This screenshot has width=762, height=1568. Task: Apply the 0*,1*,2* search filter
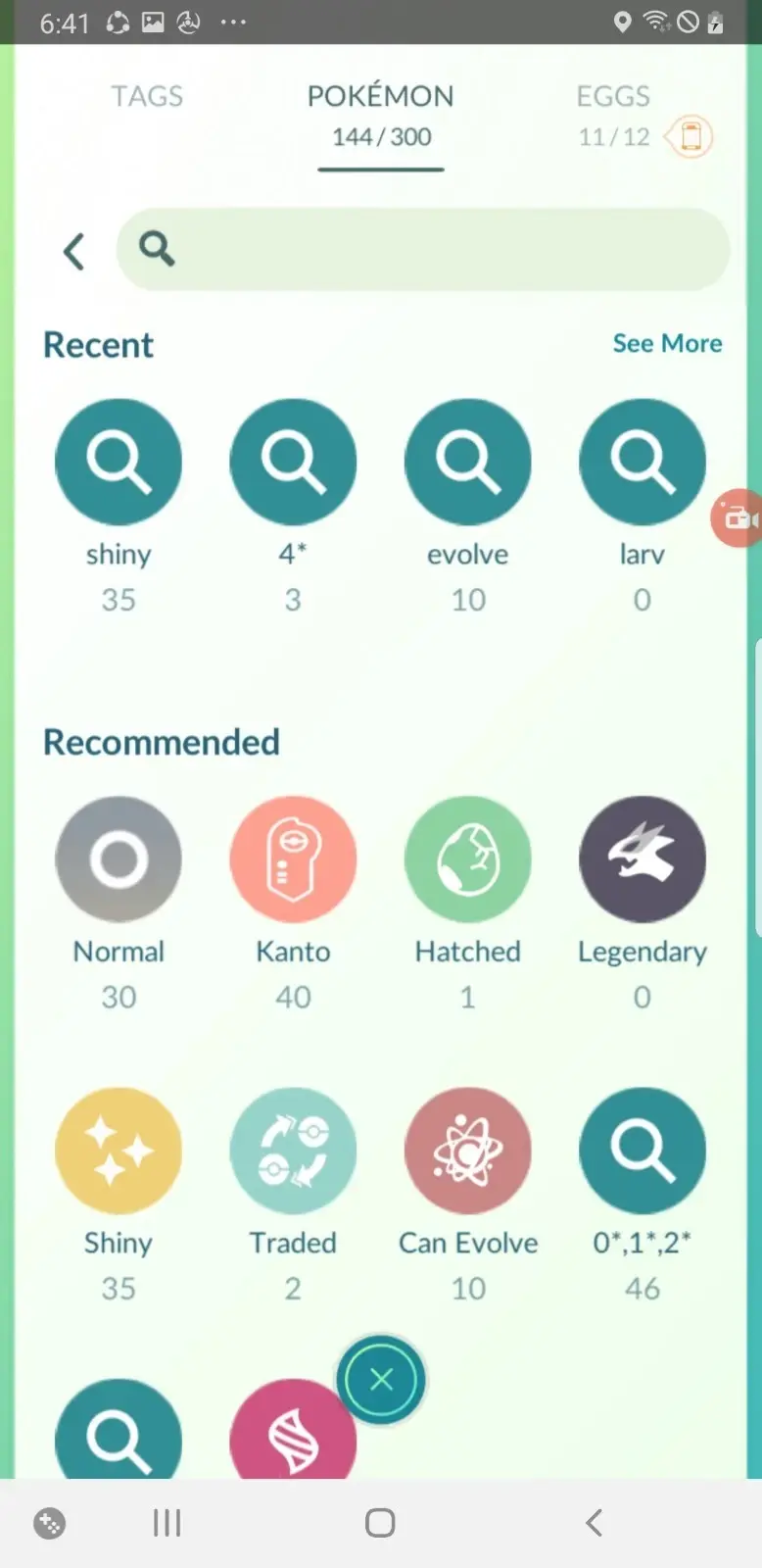point(643,1151)
